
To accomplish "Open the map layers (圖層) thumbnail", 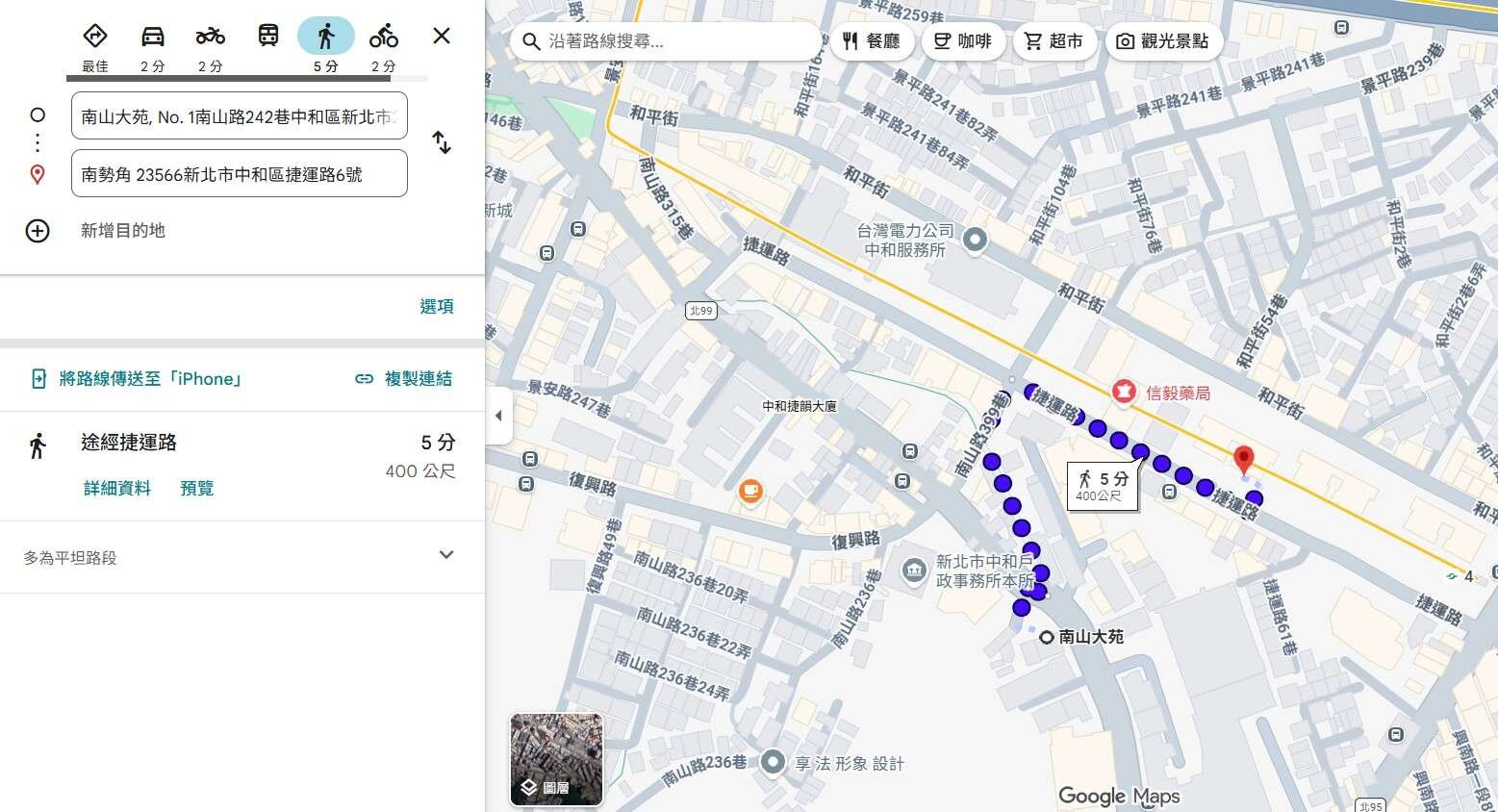I will tap(556, 759).
